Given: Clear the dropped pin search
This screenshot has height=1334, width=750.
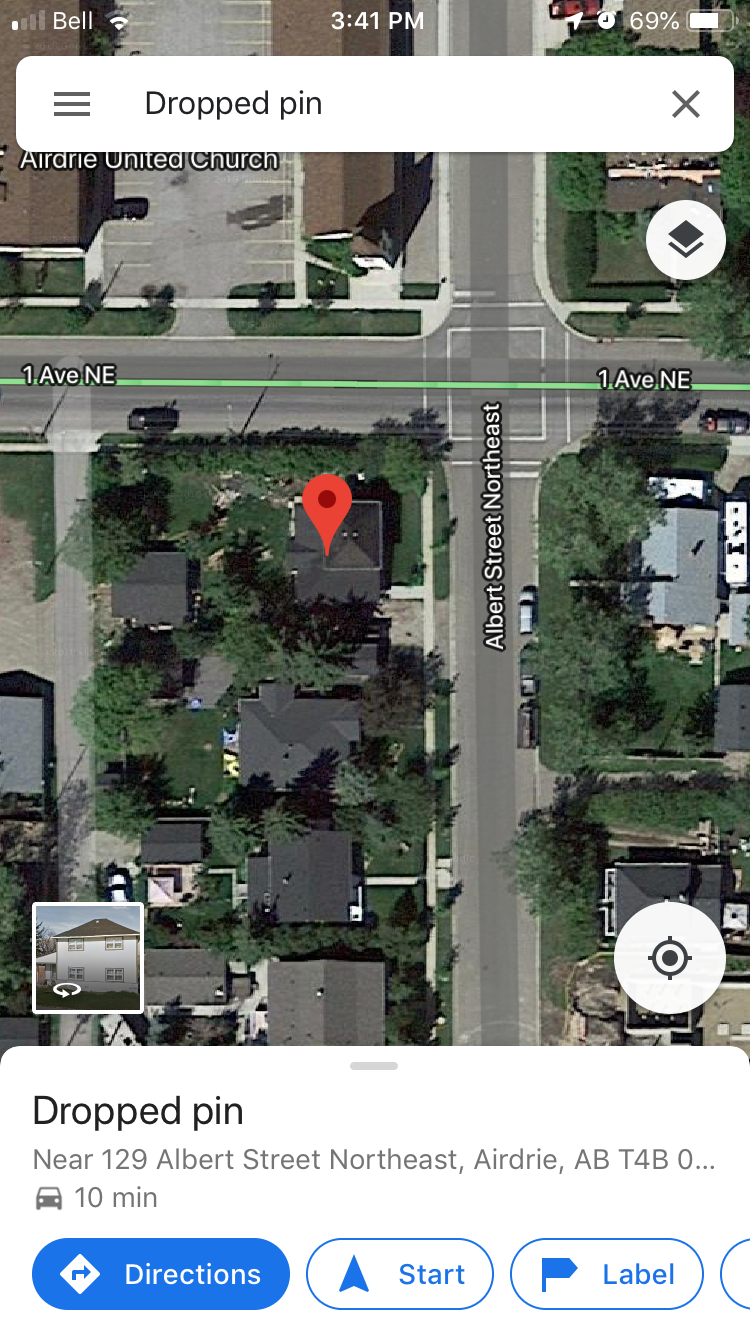Looking at the screenshot, I should pos(685,104).
